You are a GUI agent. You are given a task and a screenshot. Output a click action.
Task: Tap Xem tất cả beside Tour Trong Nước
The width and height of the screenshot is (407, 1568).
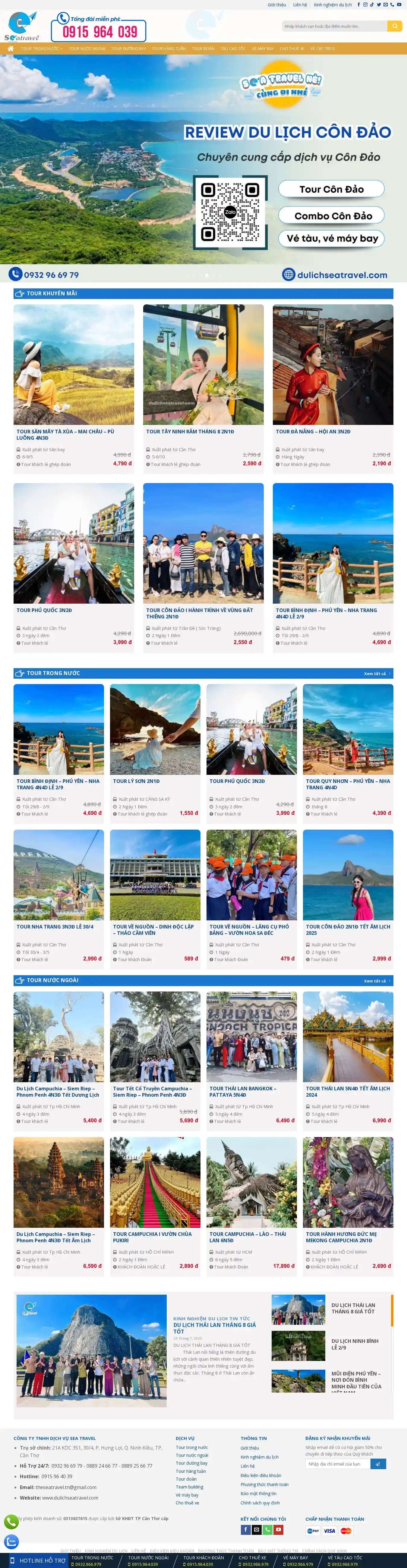pyautogui.click(x=375, y=674)
